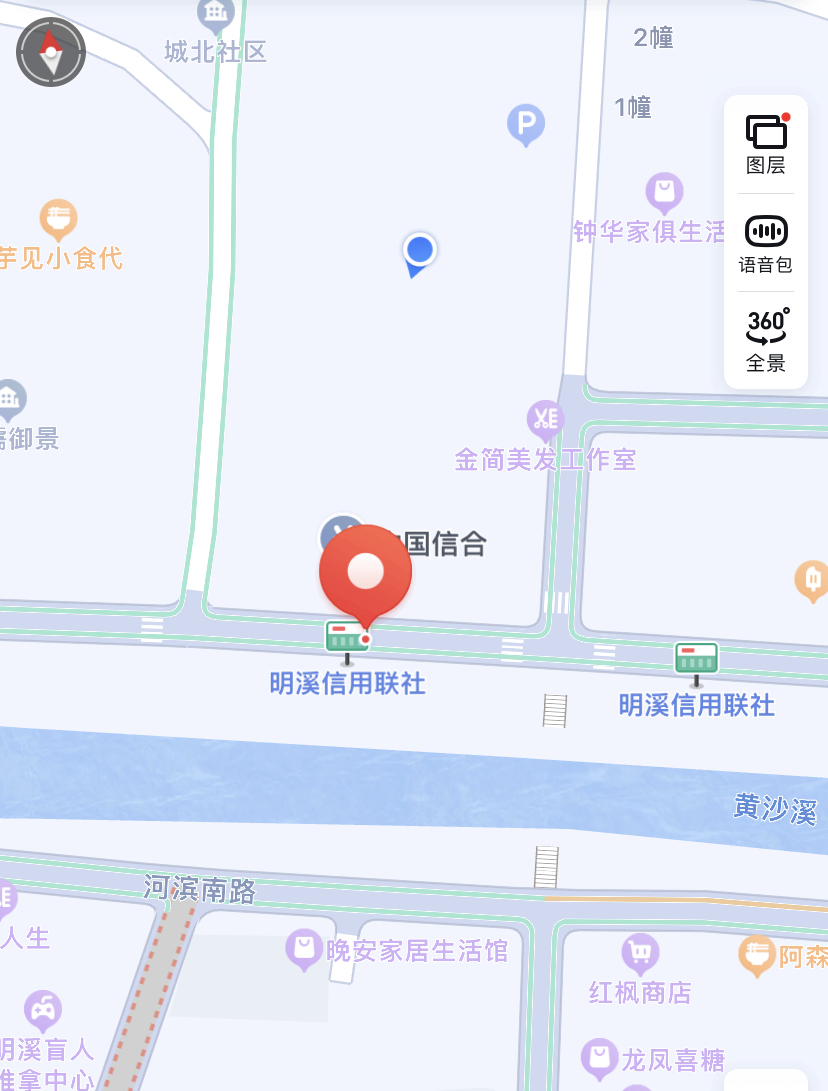Select the red-pinned 明溪信用联社 bus stop

click(347, 637)
